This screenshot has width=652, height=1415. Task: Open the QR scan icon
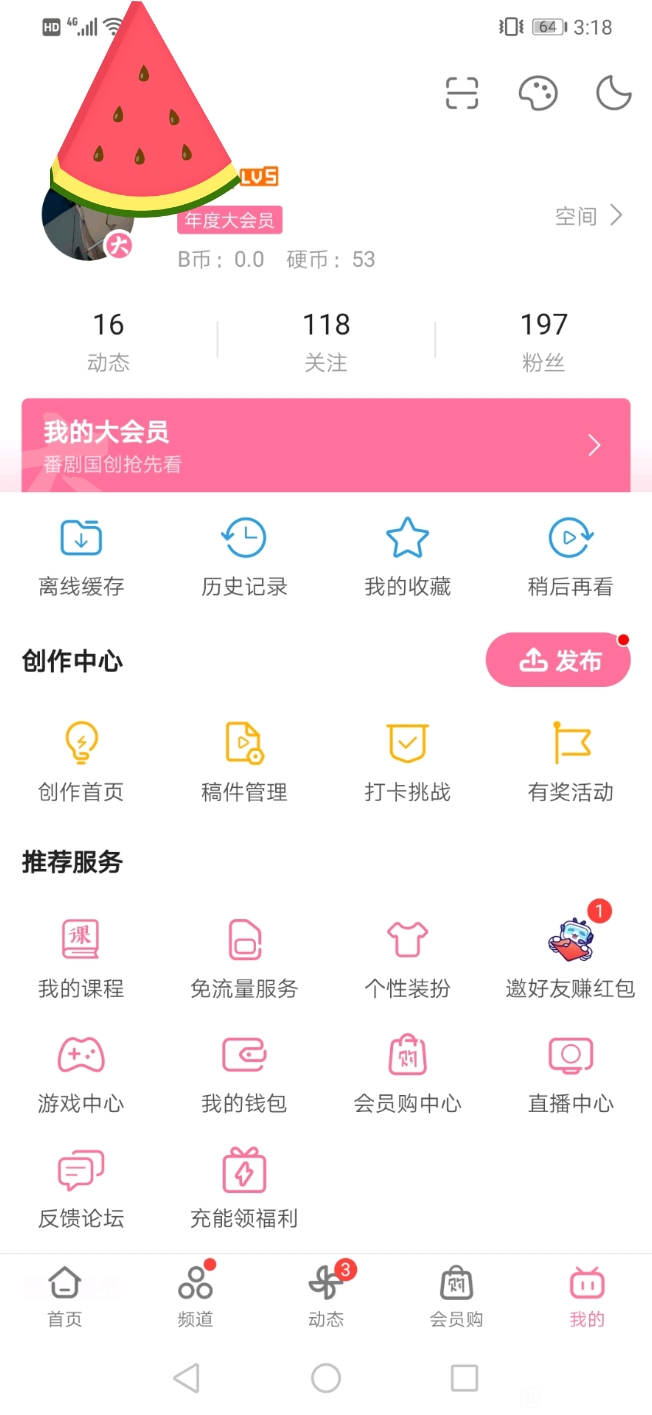coord(461,94)
